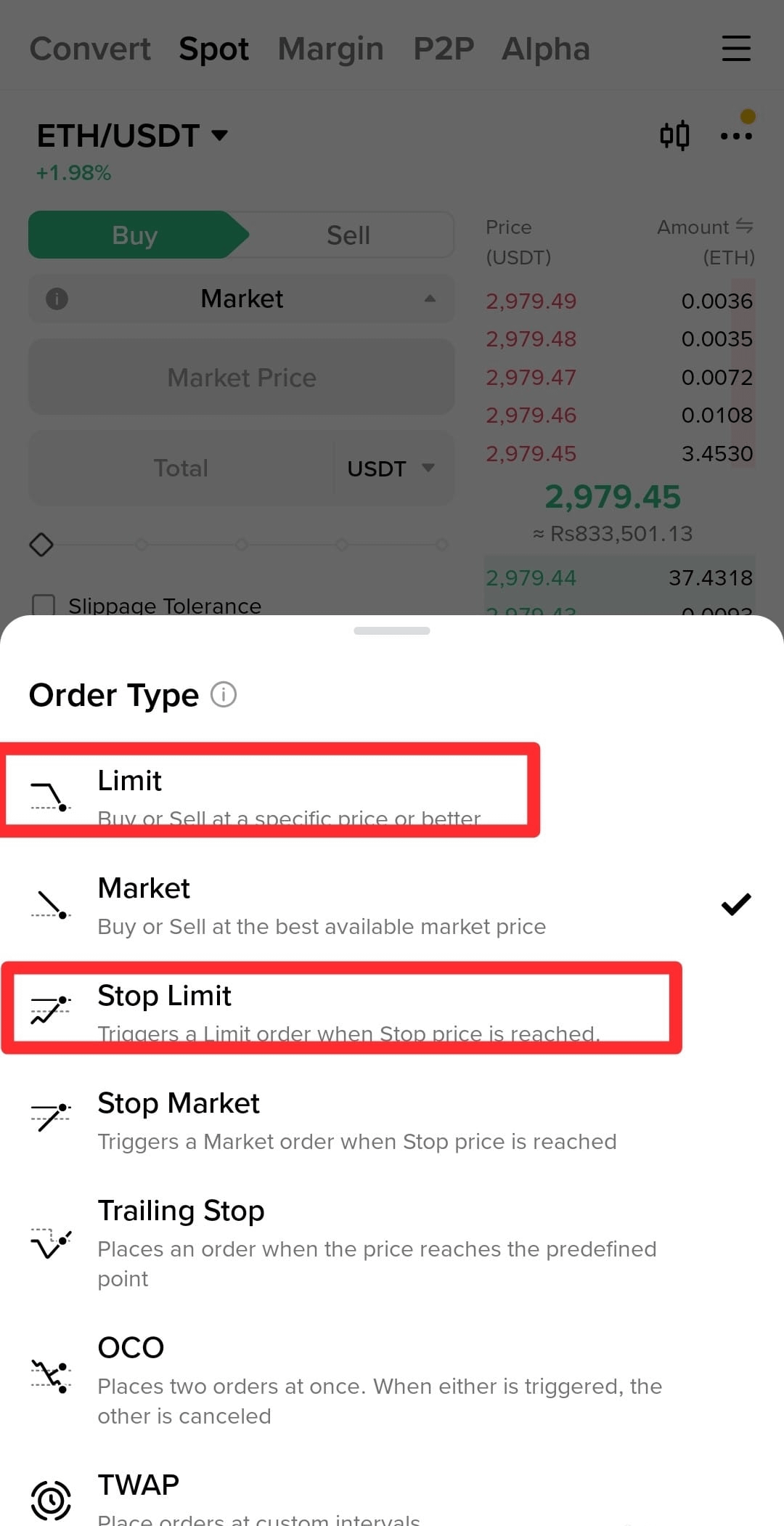
Task: Switch to the Margin tab
Action: click(x=330, y=49)
